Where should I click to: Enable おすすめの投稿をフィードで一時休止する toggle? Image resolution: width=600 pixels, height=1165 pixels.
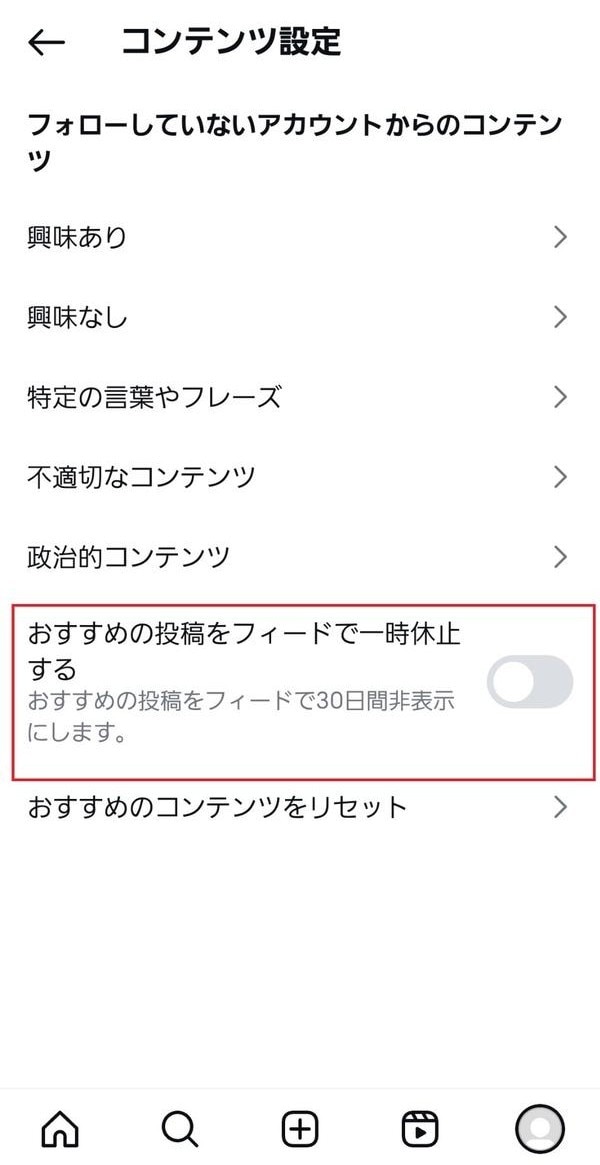(529, 683)
